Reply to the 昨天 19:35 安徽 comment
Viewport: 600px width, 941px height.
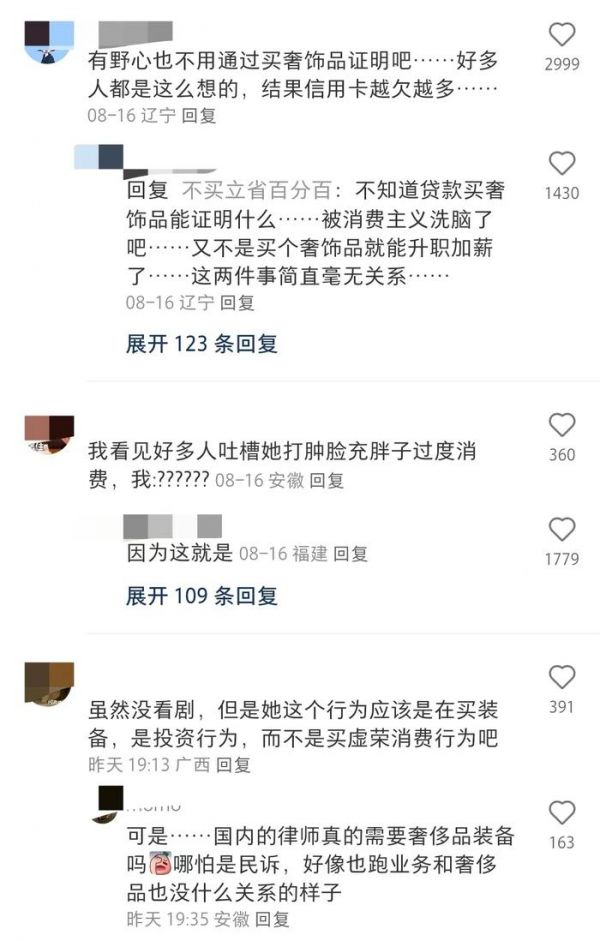click(273, 918)
